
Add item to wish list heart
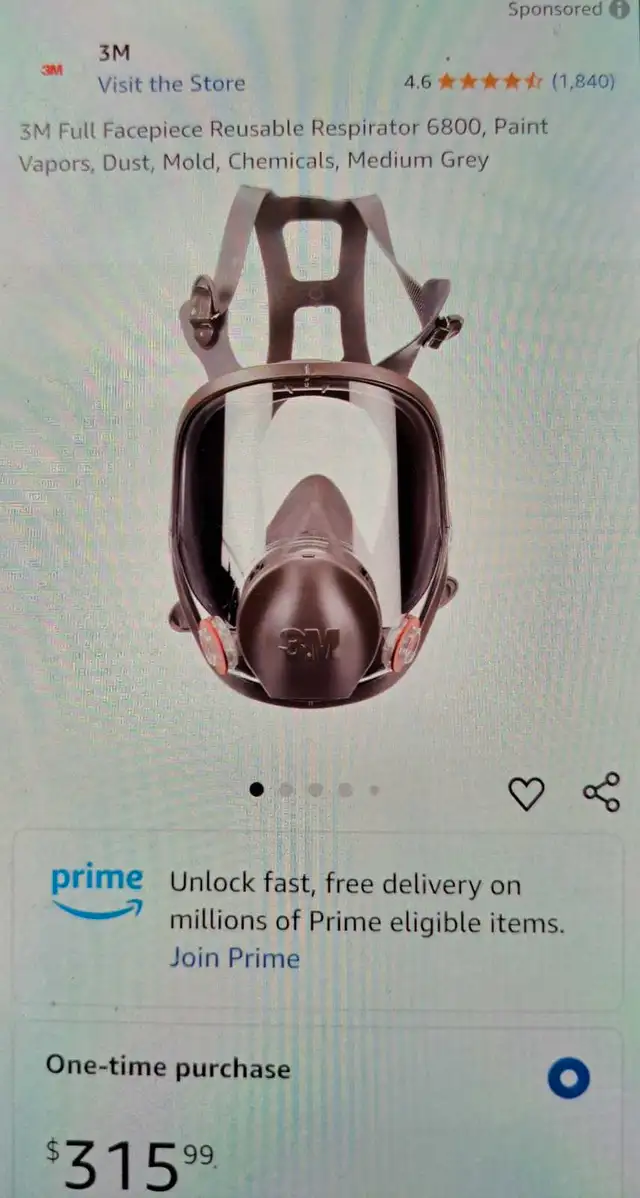pyautogui.click(x=526, y=794)
